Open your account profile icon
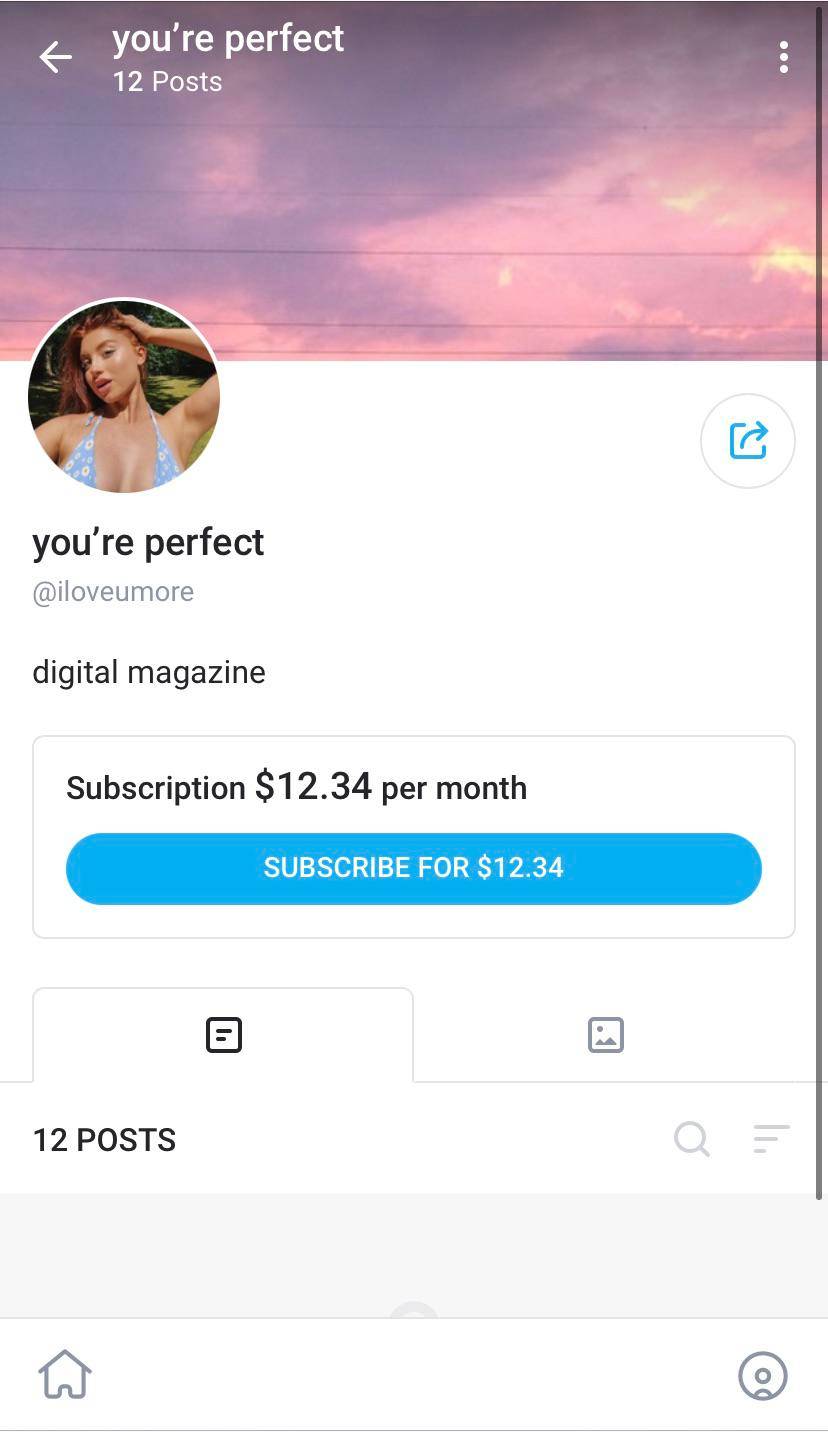 coord(763,1377)
